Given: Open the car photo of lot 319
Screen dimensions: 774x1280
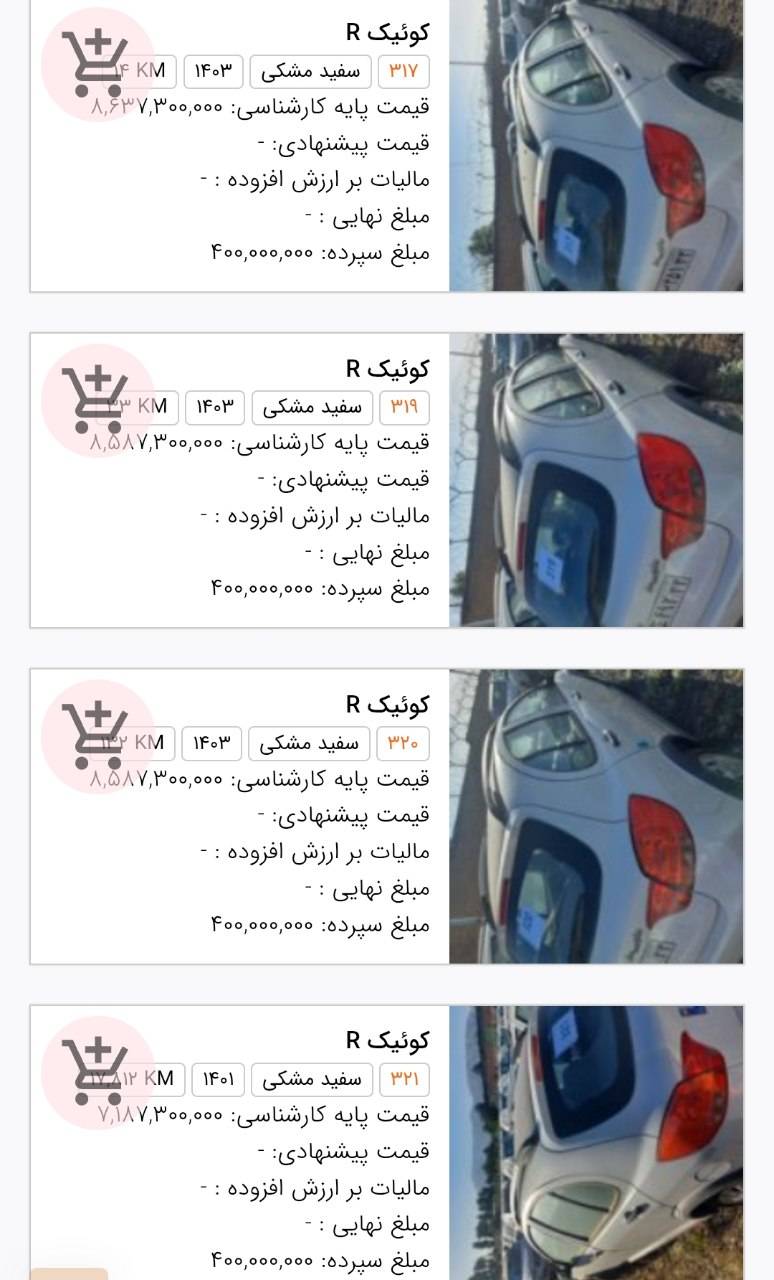Looking at the screenshot, I should (x=596, y=480).
